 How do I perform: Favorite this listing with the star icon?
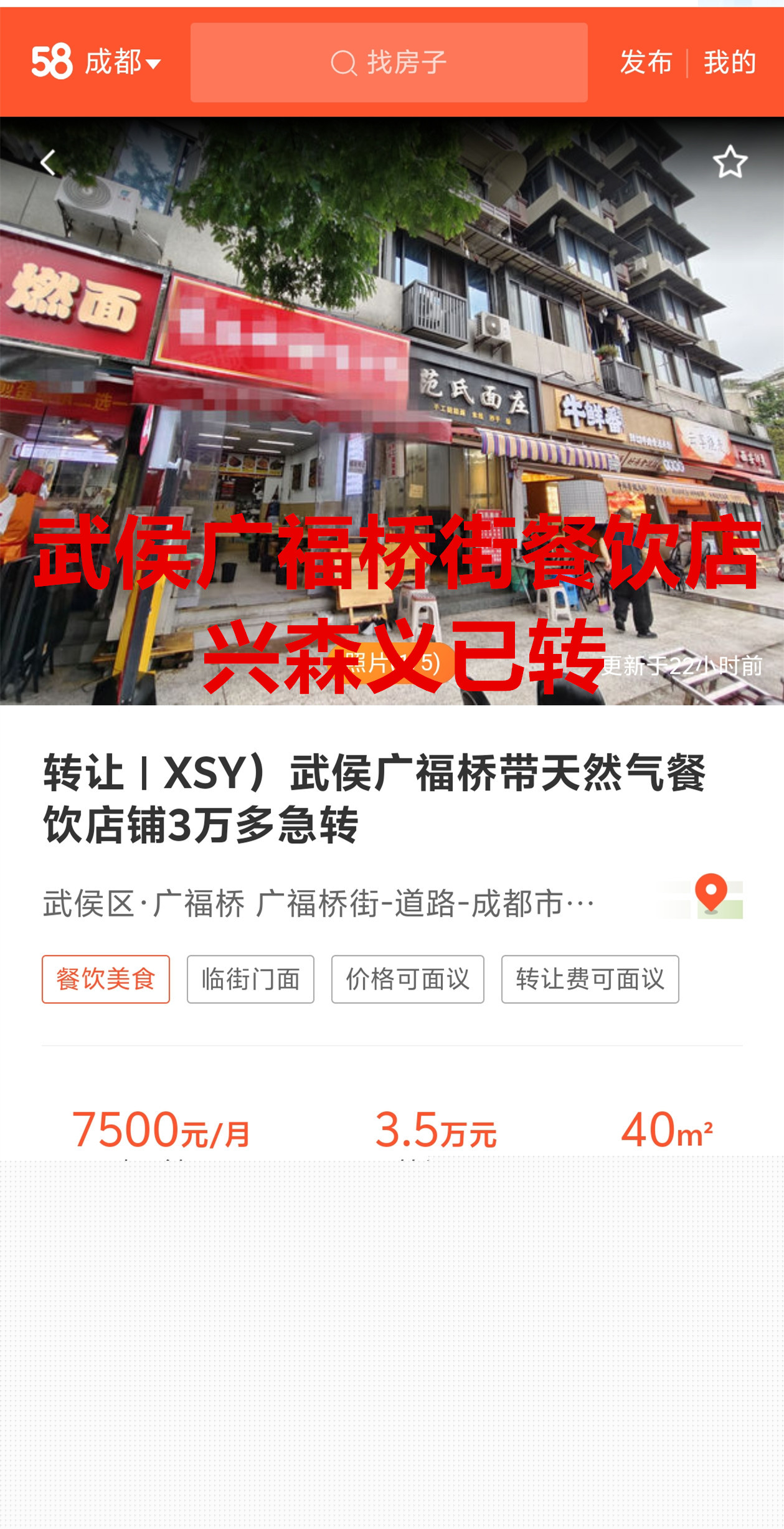730,162
